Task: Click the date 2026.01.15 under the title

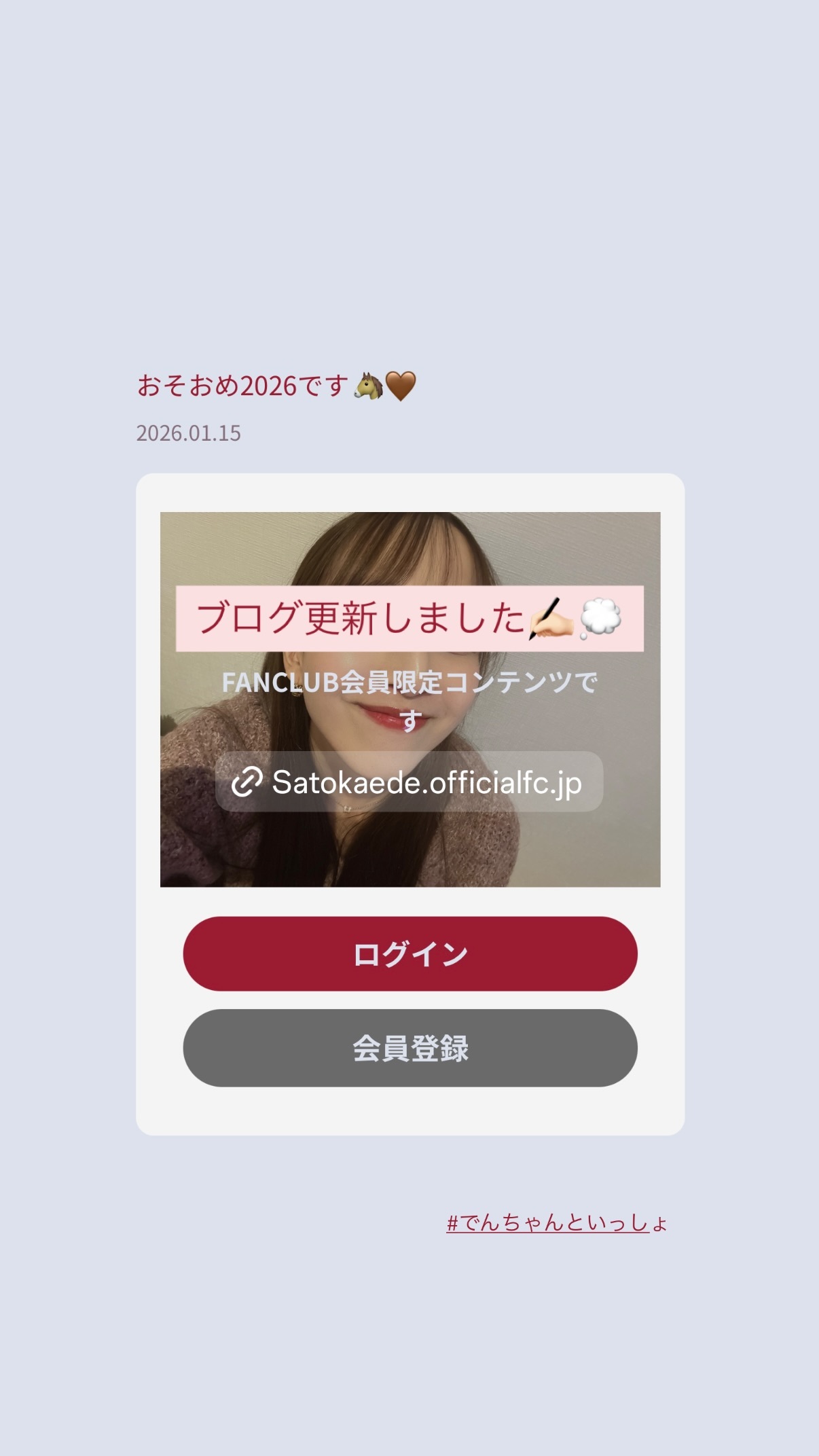Action: [189, 432]
